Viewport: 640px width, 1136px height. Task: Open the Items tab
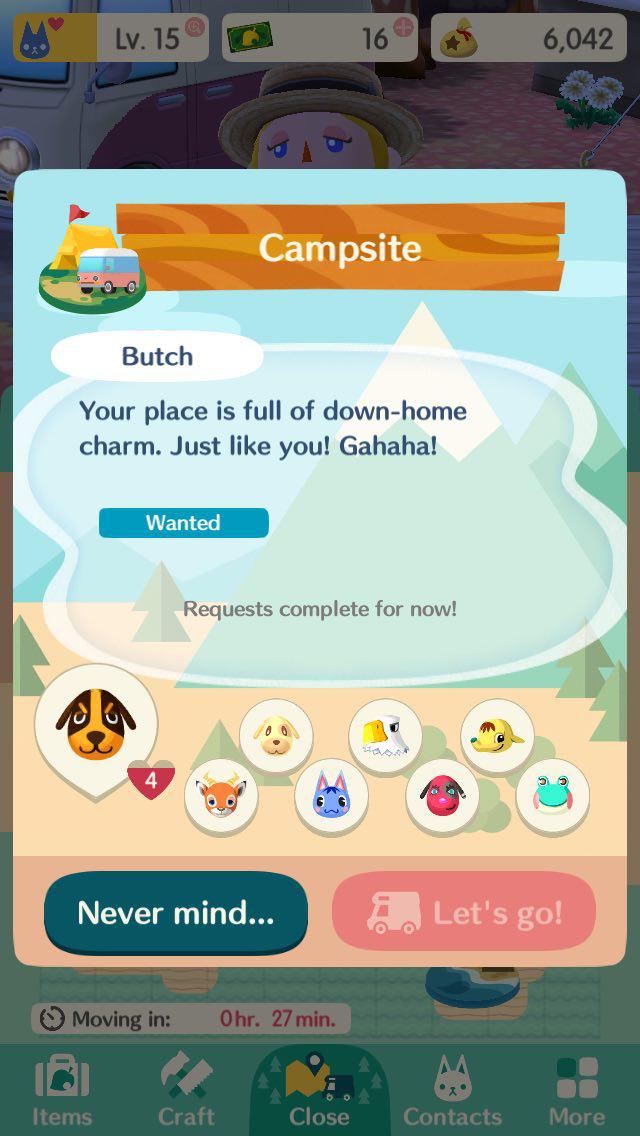[x=62, y=1092]
